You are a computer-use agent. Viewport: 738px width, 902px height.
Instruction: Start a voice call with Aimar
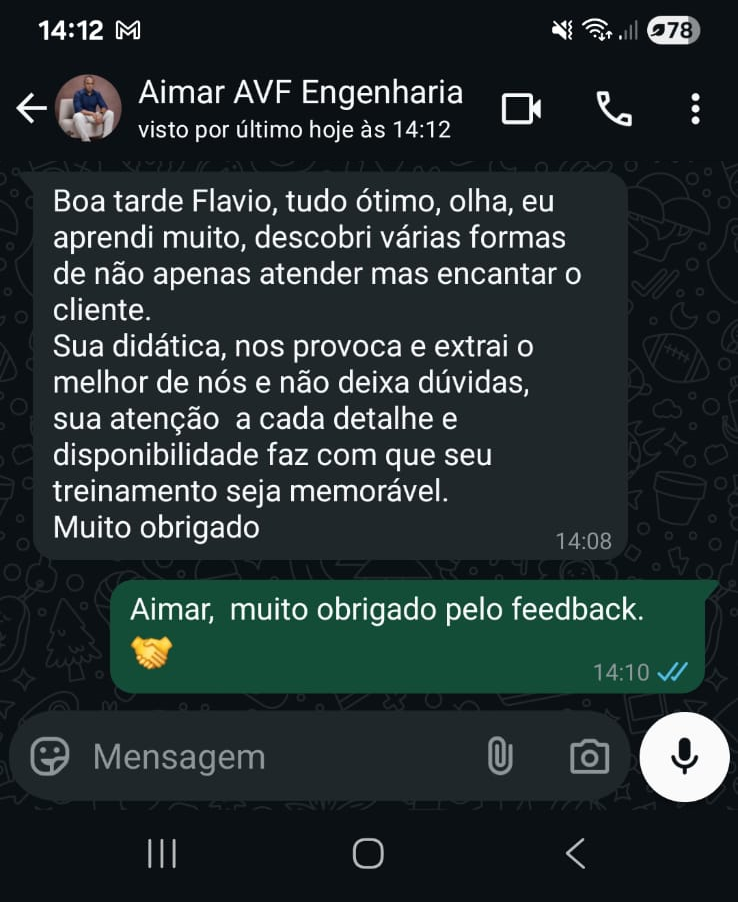click(613, 108)
